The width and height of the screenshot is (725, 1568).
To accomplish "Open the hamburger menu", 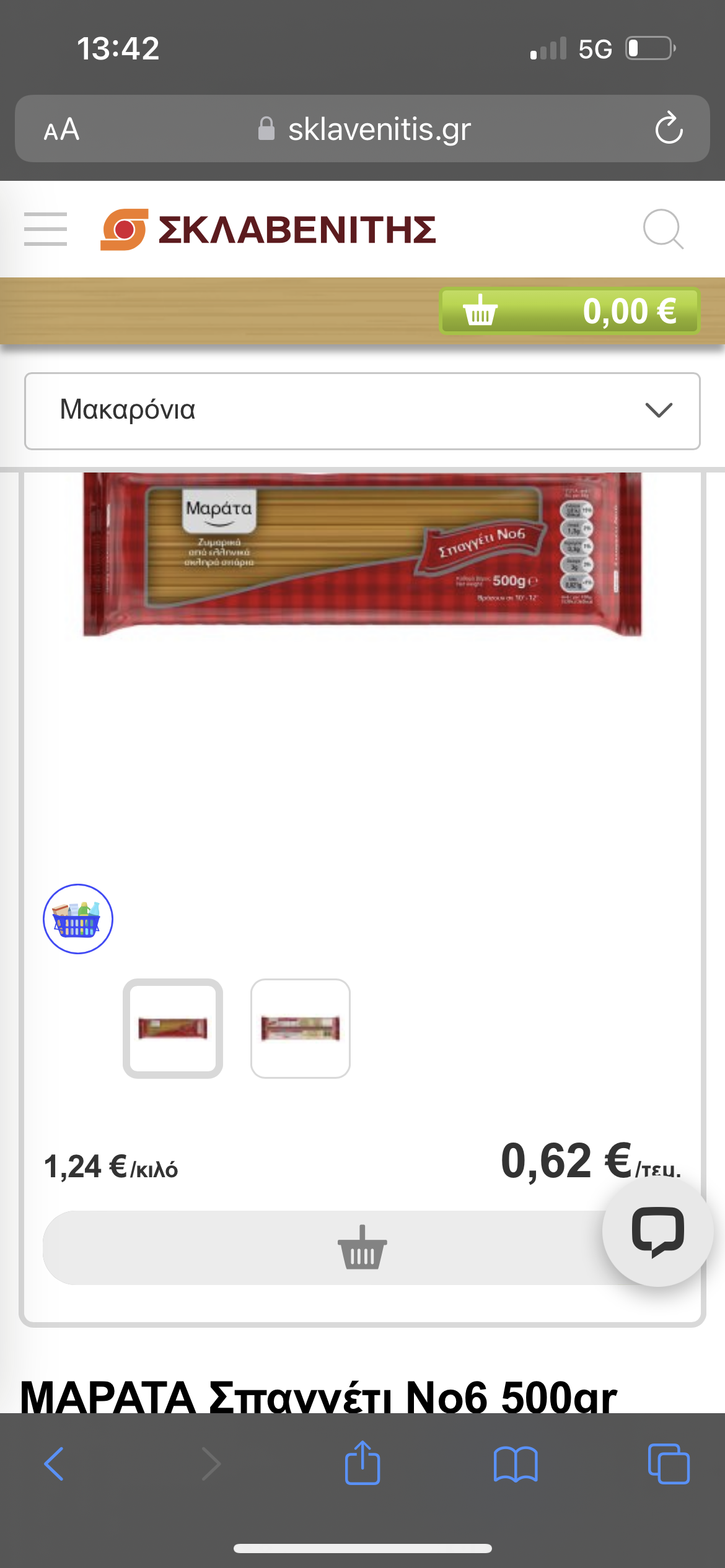I will pos(45,229).
